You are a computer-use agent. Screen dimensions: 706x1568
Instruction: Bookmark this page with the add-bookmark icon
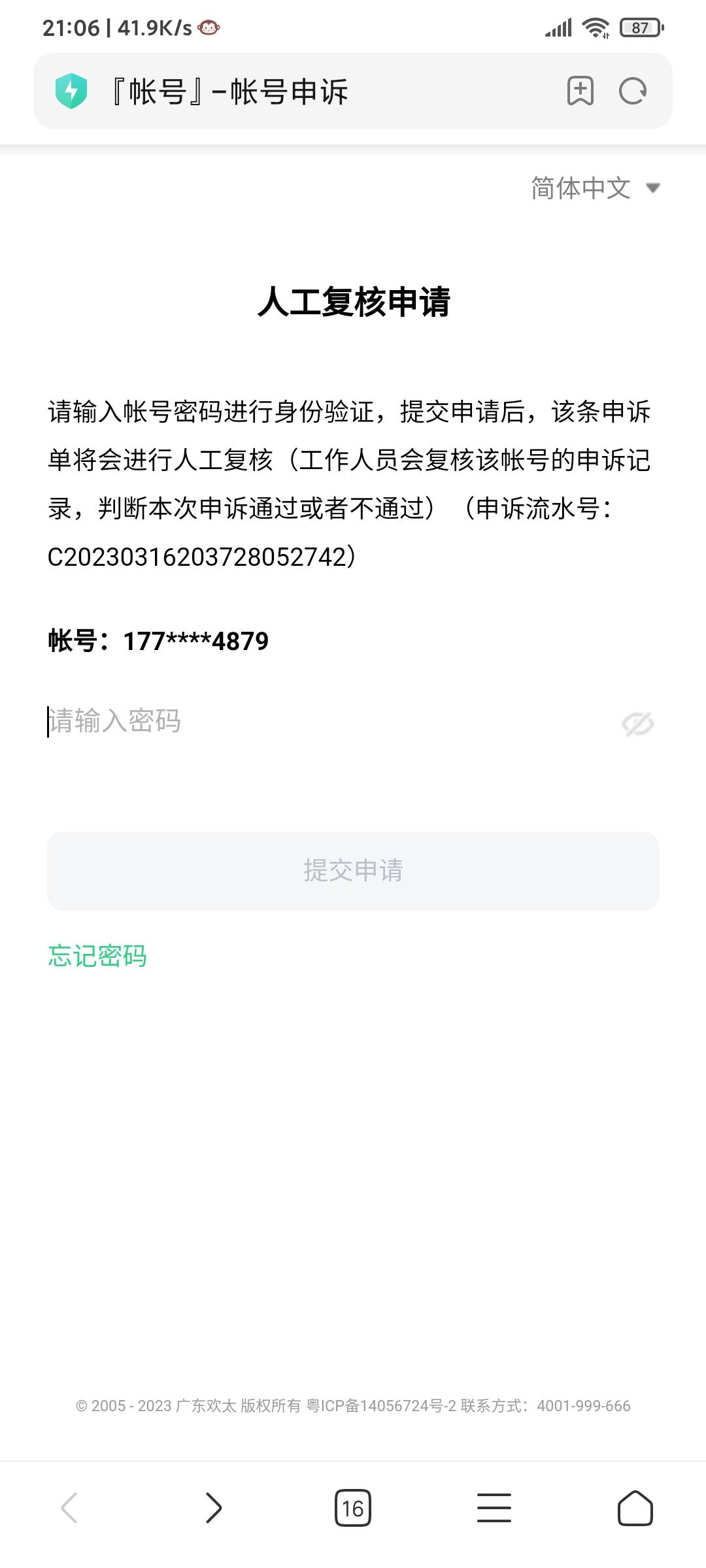[x=580, y=91]
